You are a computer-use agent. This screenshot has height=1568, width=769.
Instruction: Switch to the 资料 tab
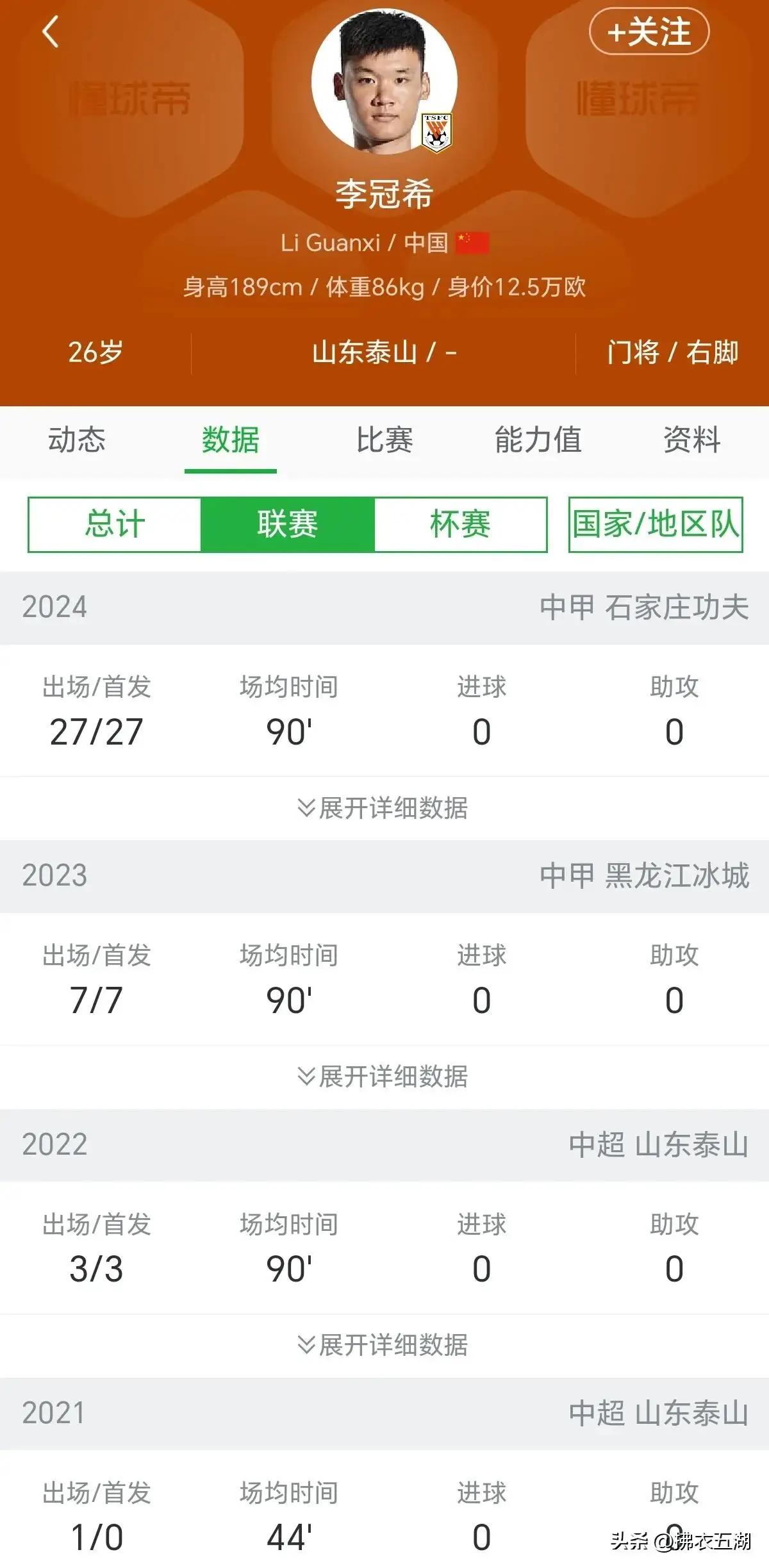[x=692, y=440]
